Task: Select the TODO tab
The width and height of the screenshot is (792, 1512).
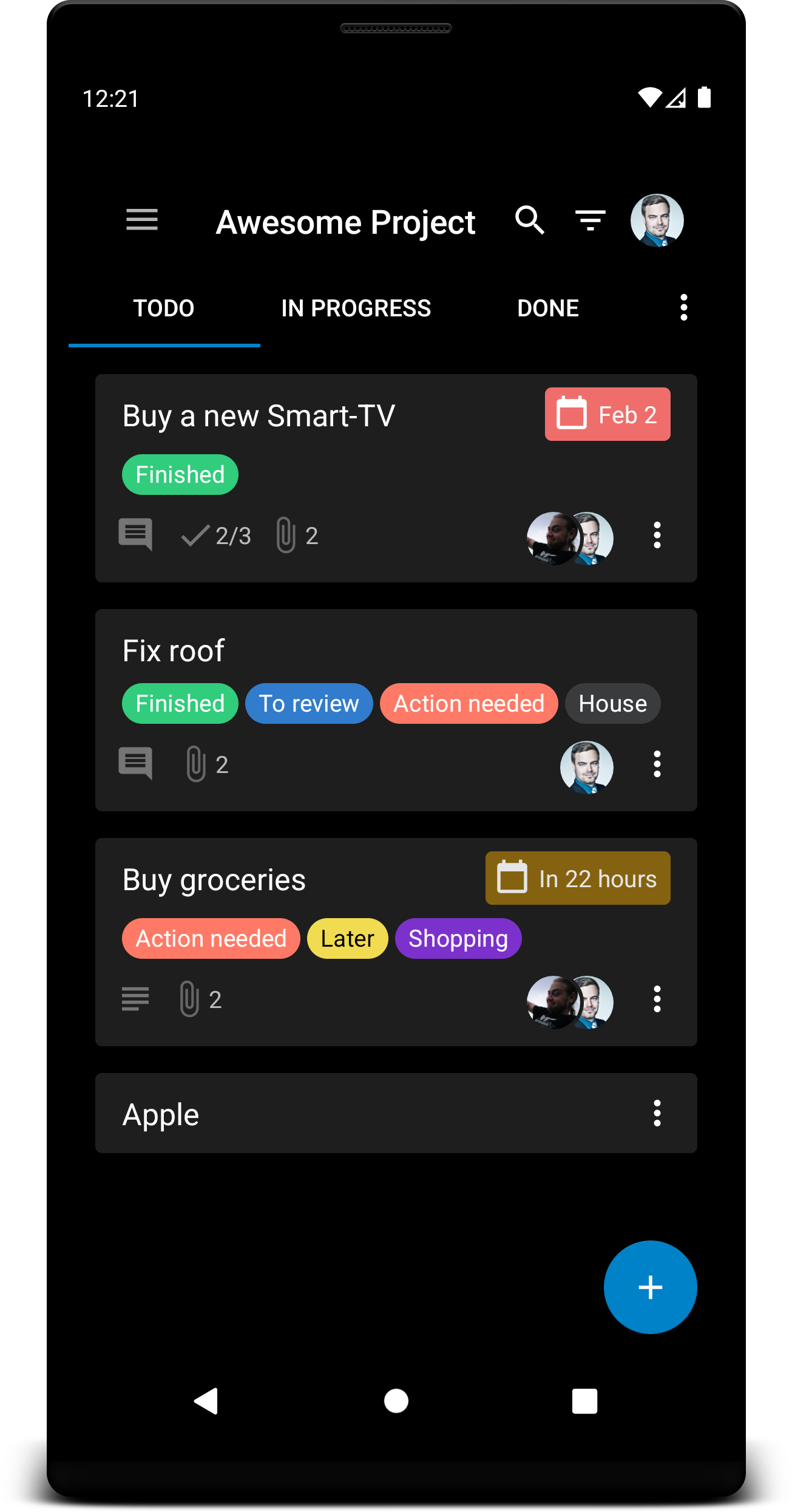Action: [x=164, y=308]
